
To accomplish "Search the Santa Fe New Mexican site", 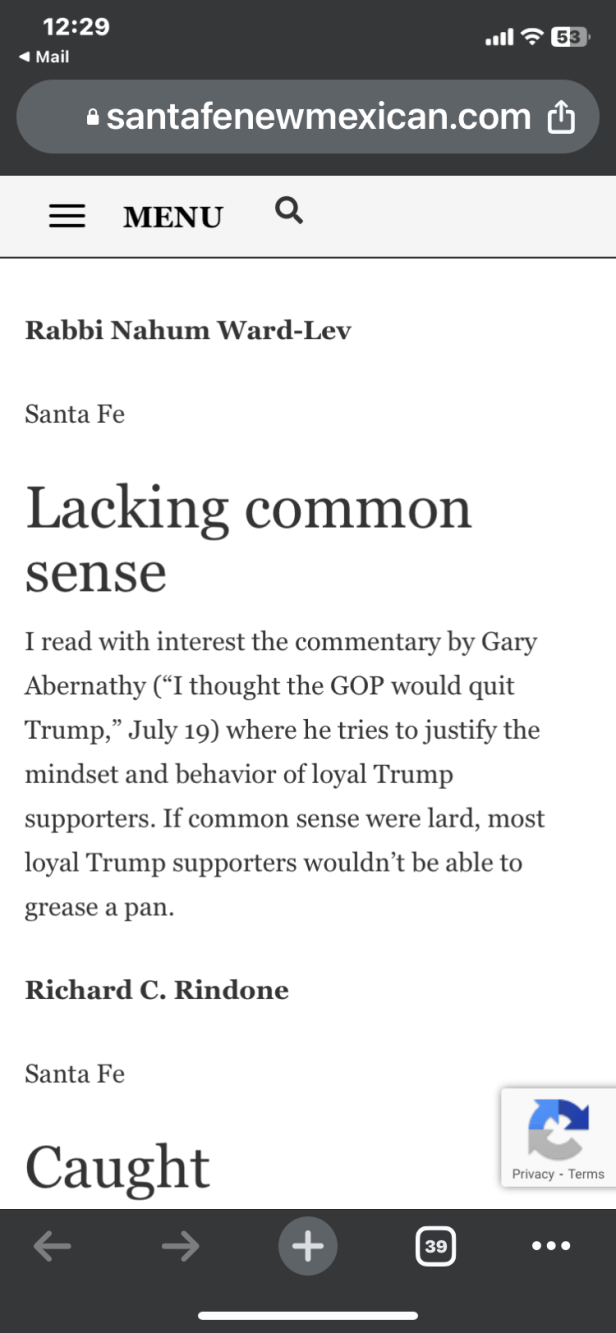I will 288,211.
